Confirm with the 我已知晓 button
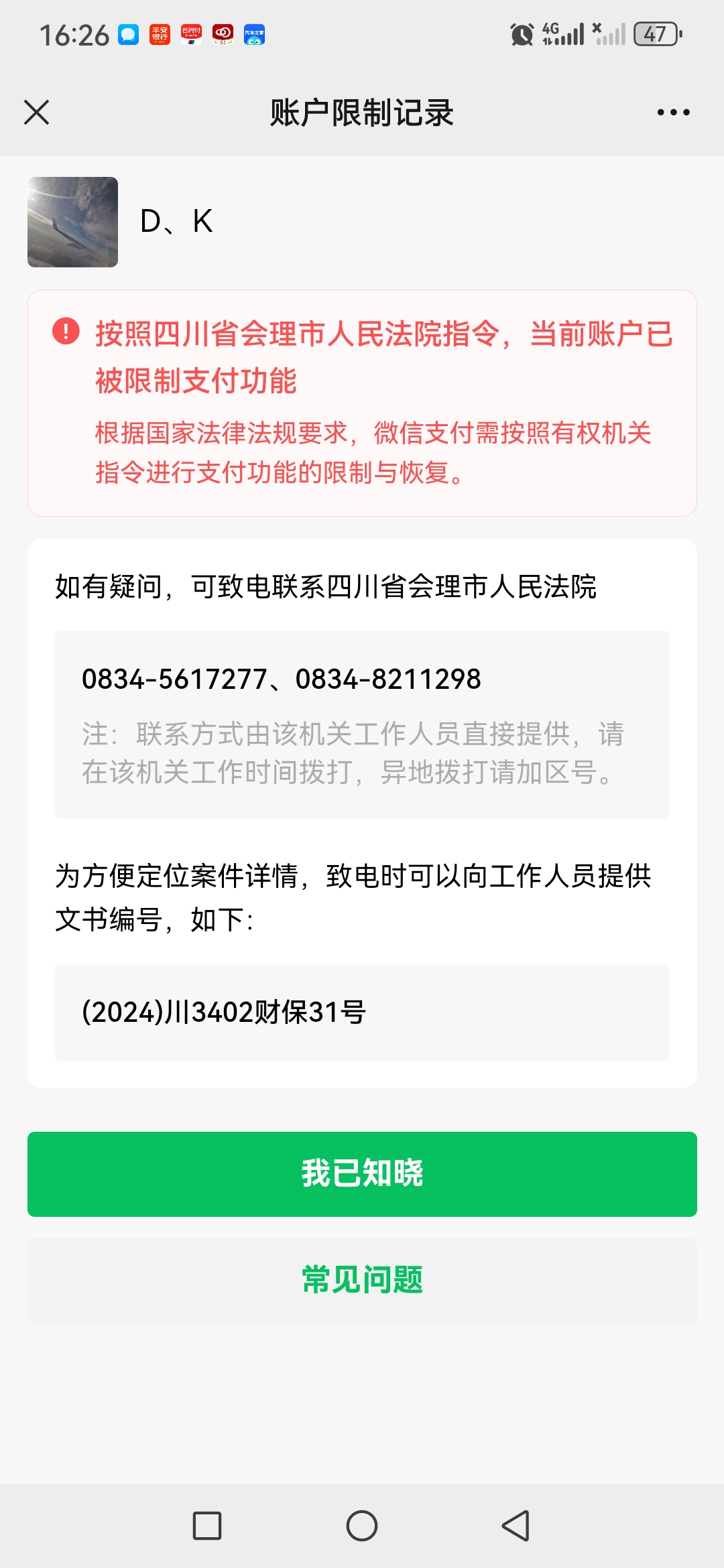The height and width of the screenshot is (1568, 724). tap(362, 1174)
